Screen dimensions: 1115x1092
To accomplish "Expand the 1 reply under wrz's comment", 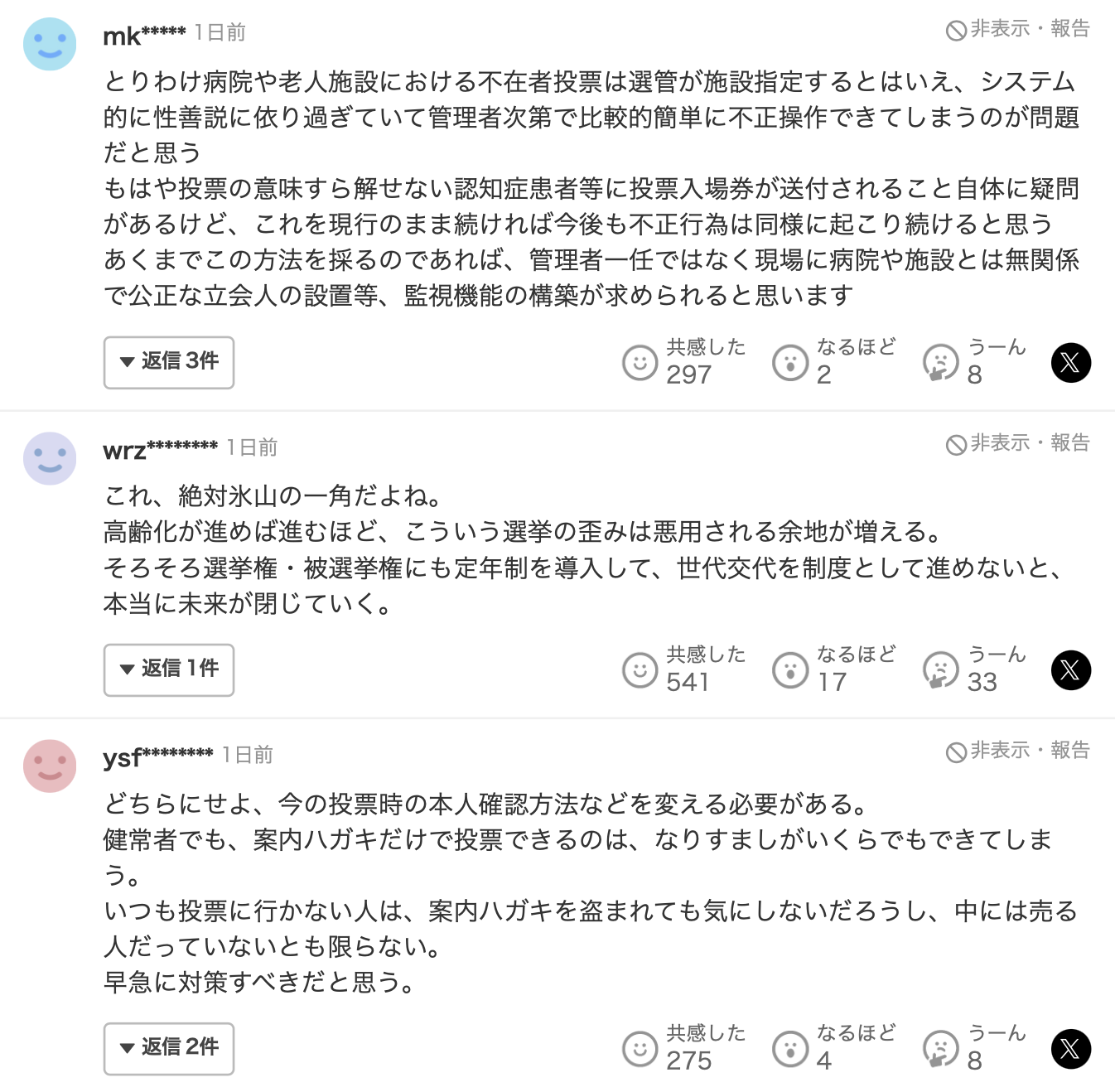I will click(x=169, y=669).
